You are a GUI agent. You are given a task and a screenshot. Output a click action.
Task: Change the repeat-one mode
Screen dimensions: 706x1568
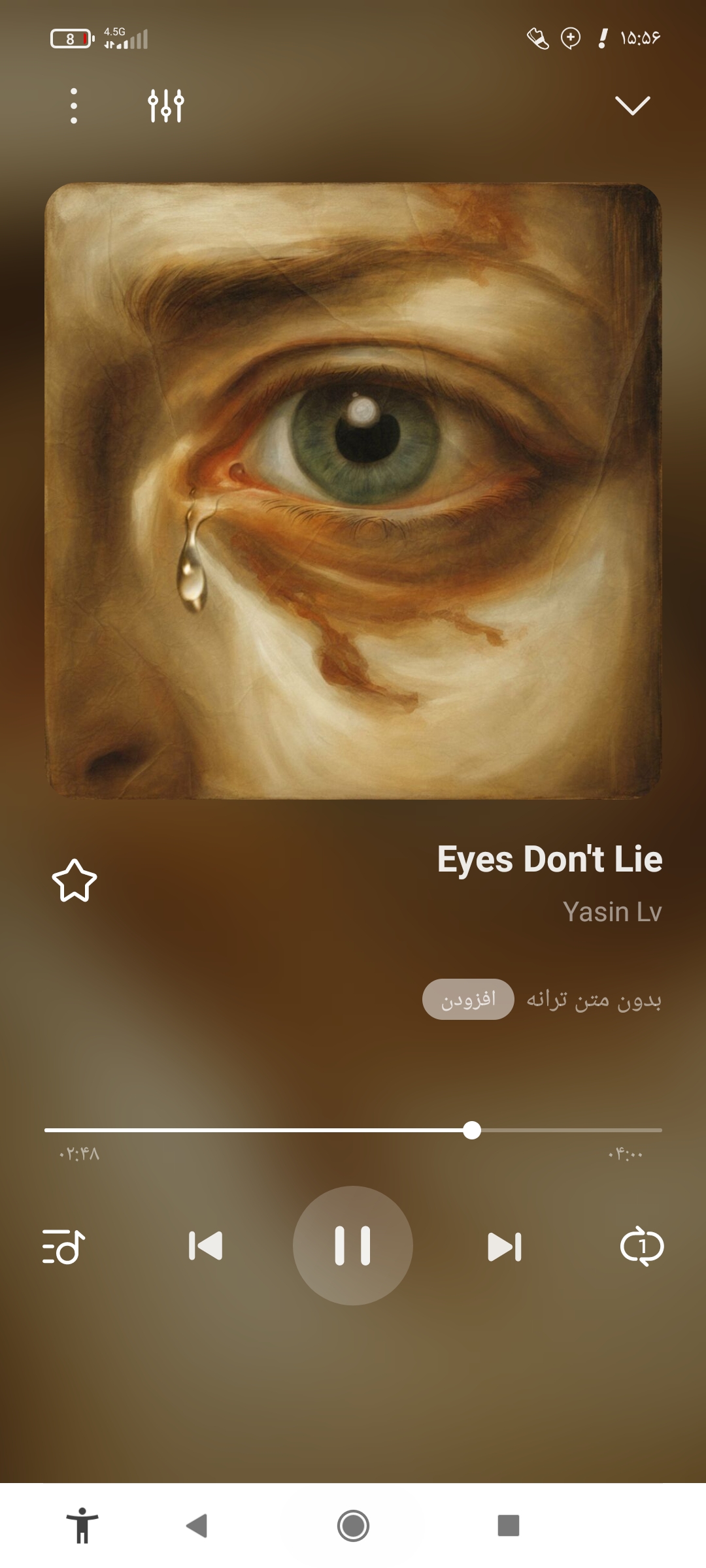pos(641,1246)
